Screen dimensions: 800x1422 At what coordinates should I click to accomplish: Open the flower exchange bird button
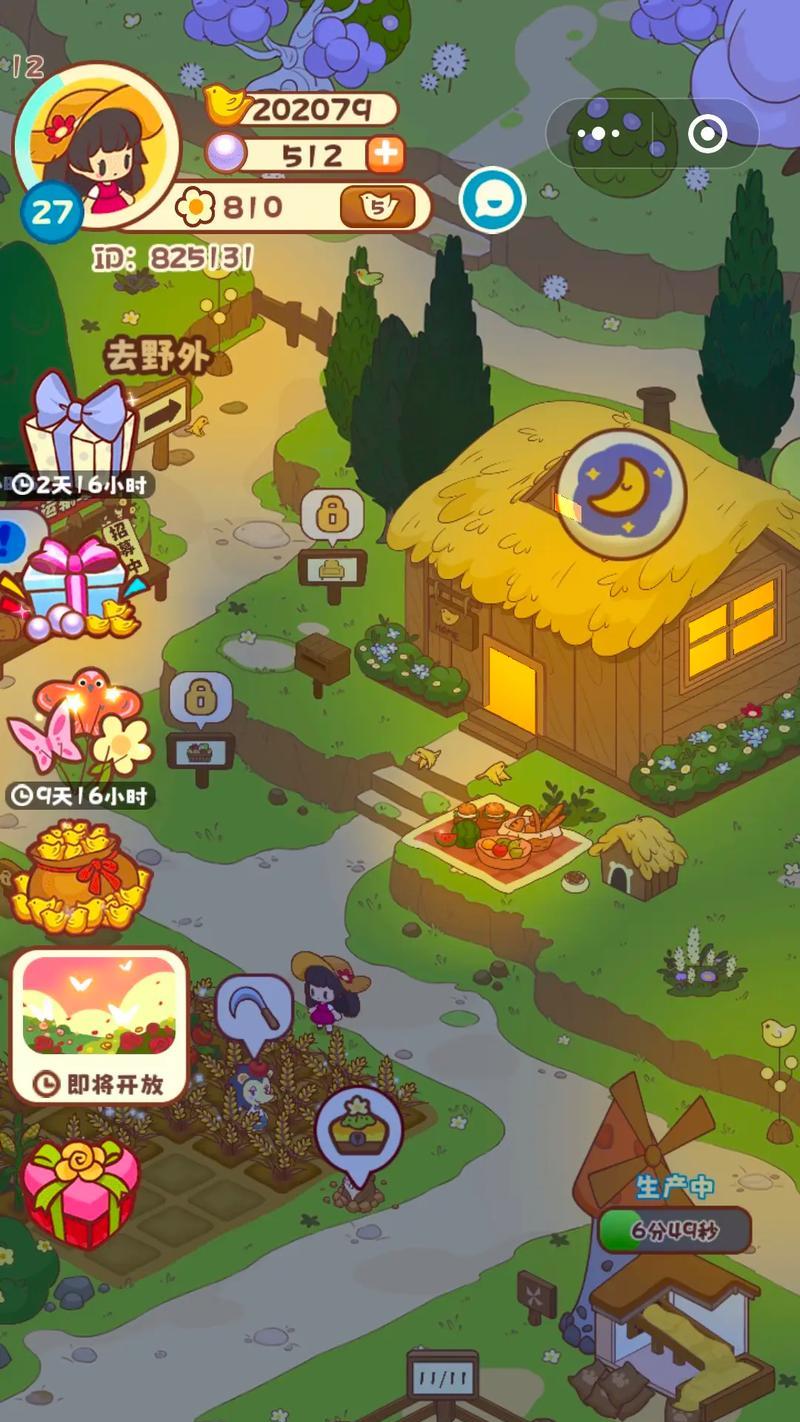[377, 207]
